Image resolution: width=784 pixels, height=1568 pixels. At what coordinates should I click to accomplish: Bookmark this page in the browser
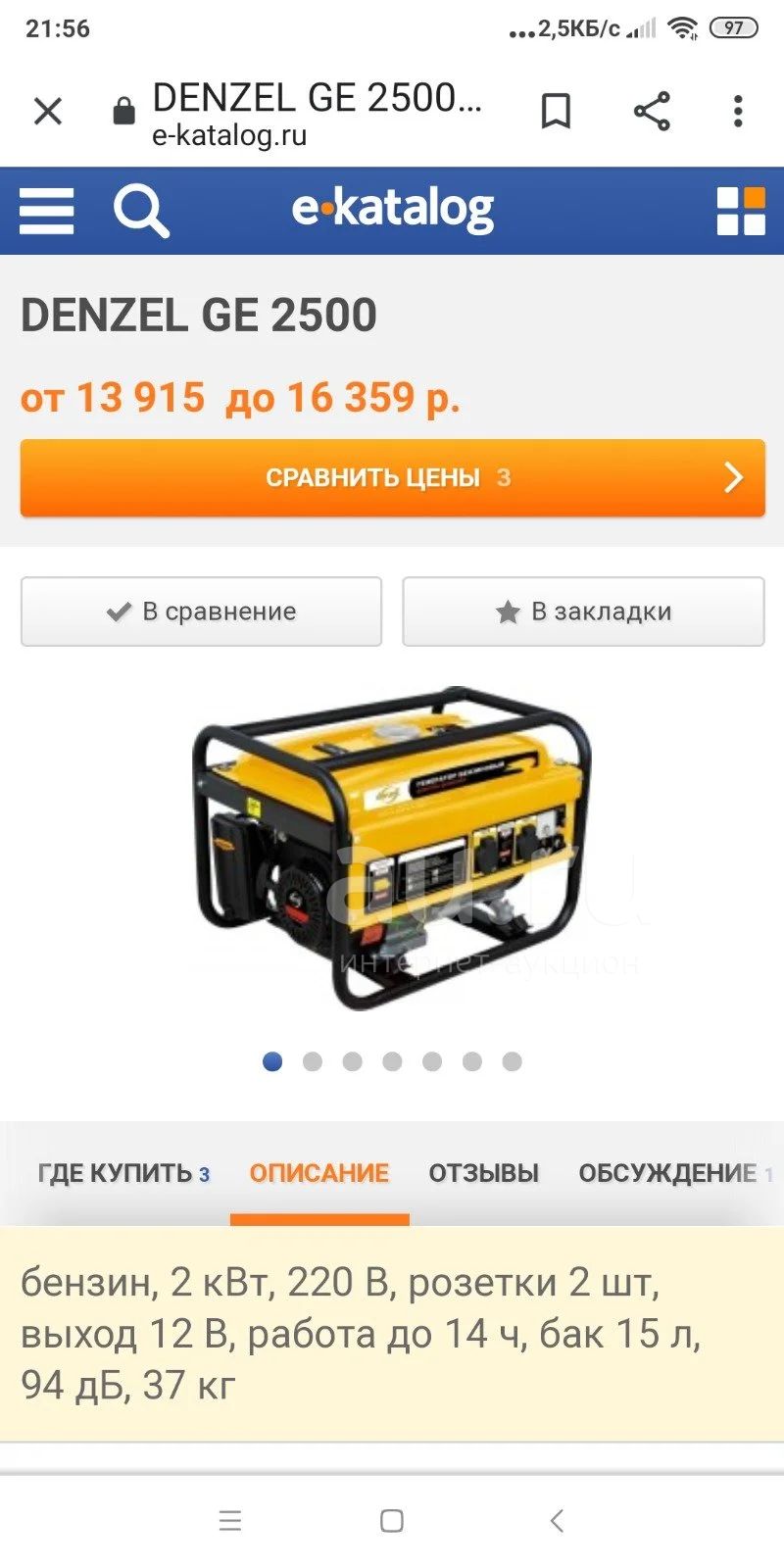click(x=556, y=111)
